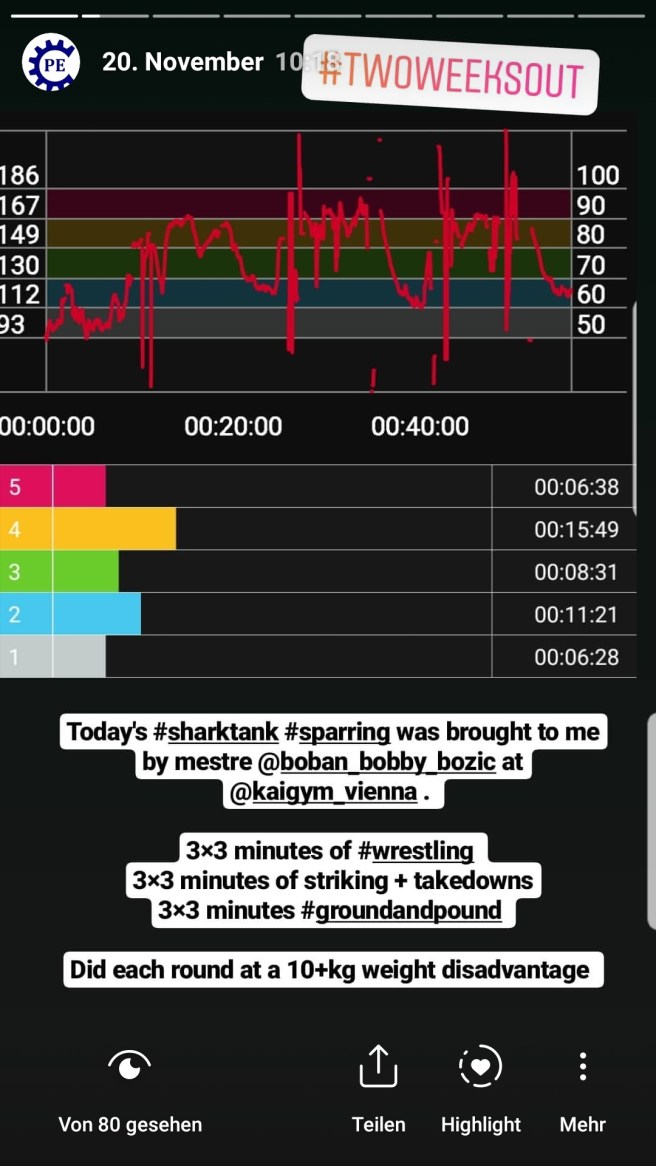Open the #groundandpound hashtag
The height and width of the screenshot is (1166, 656).
coord(400,911)
